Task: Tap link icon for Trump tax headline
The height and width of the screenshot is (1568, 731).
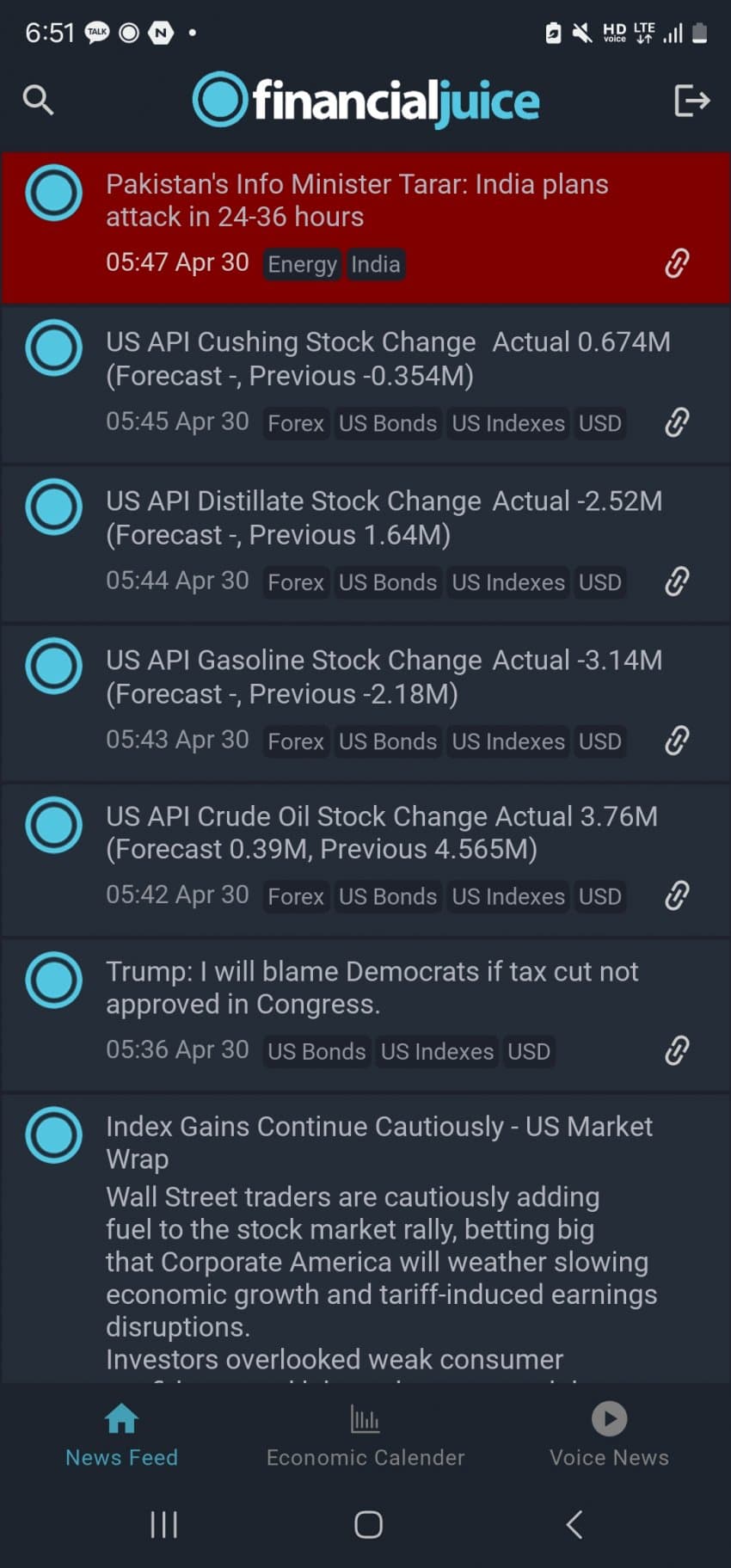Action: point(677,1050)
